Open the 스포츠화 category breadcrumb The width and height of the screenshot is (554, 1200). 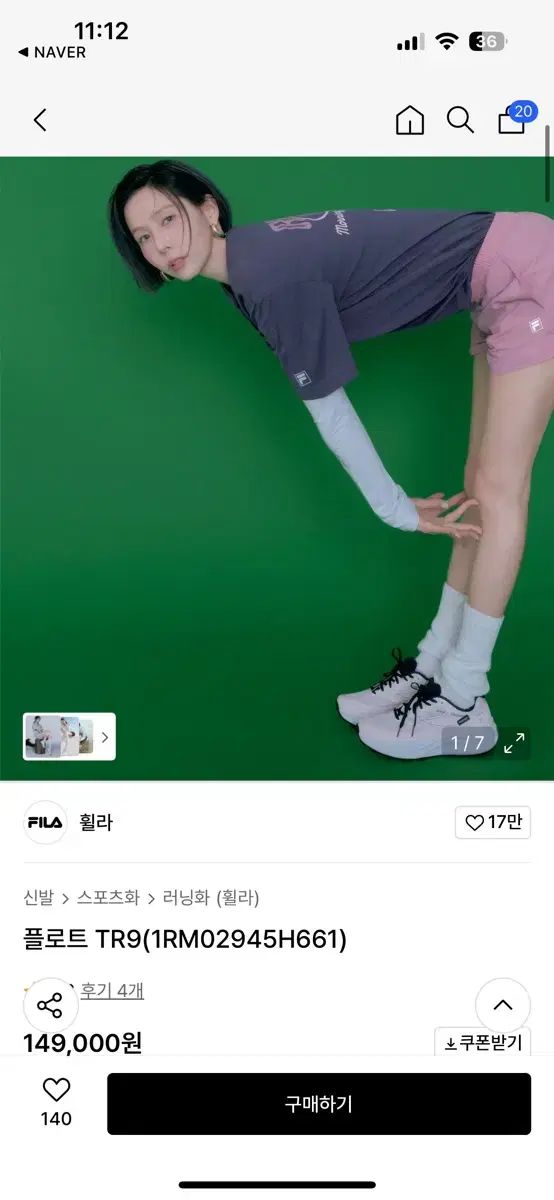(x=108, y=897)
